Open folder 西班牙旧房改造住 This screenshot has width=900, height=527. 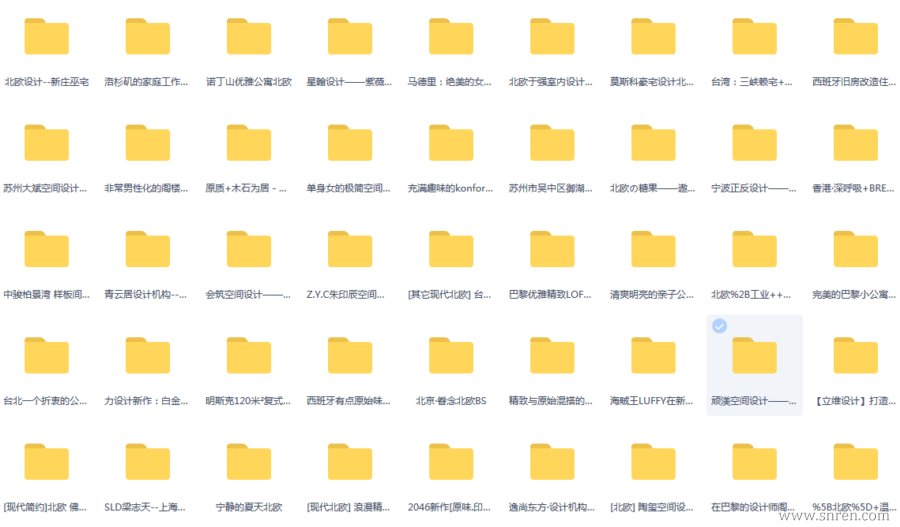855,38
